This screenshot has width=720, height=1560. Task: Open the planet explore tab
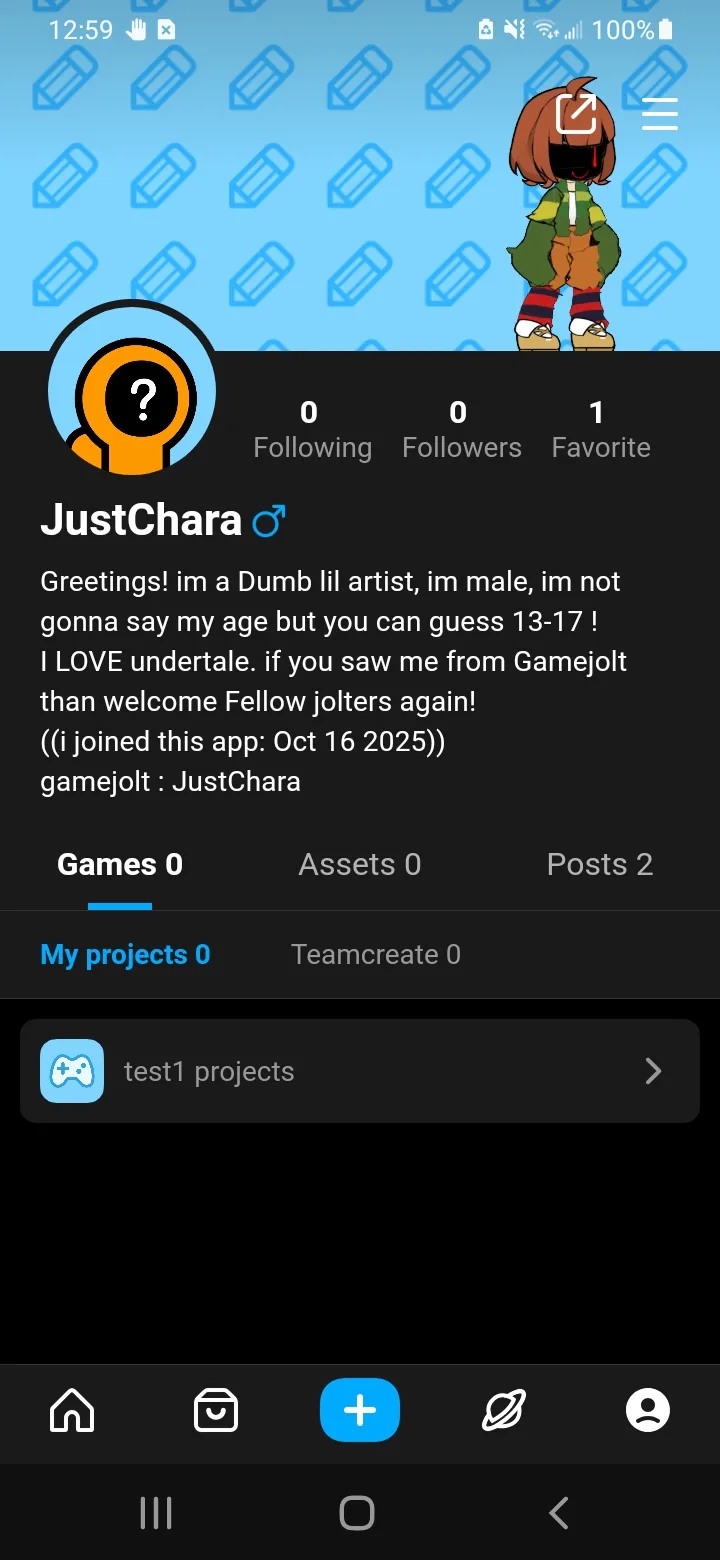tap(504, 1410)
